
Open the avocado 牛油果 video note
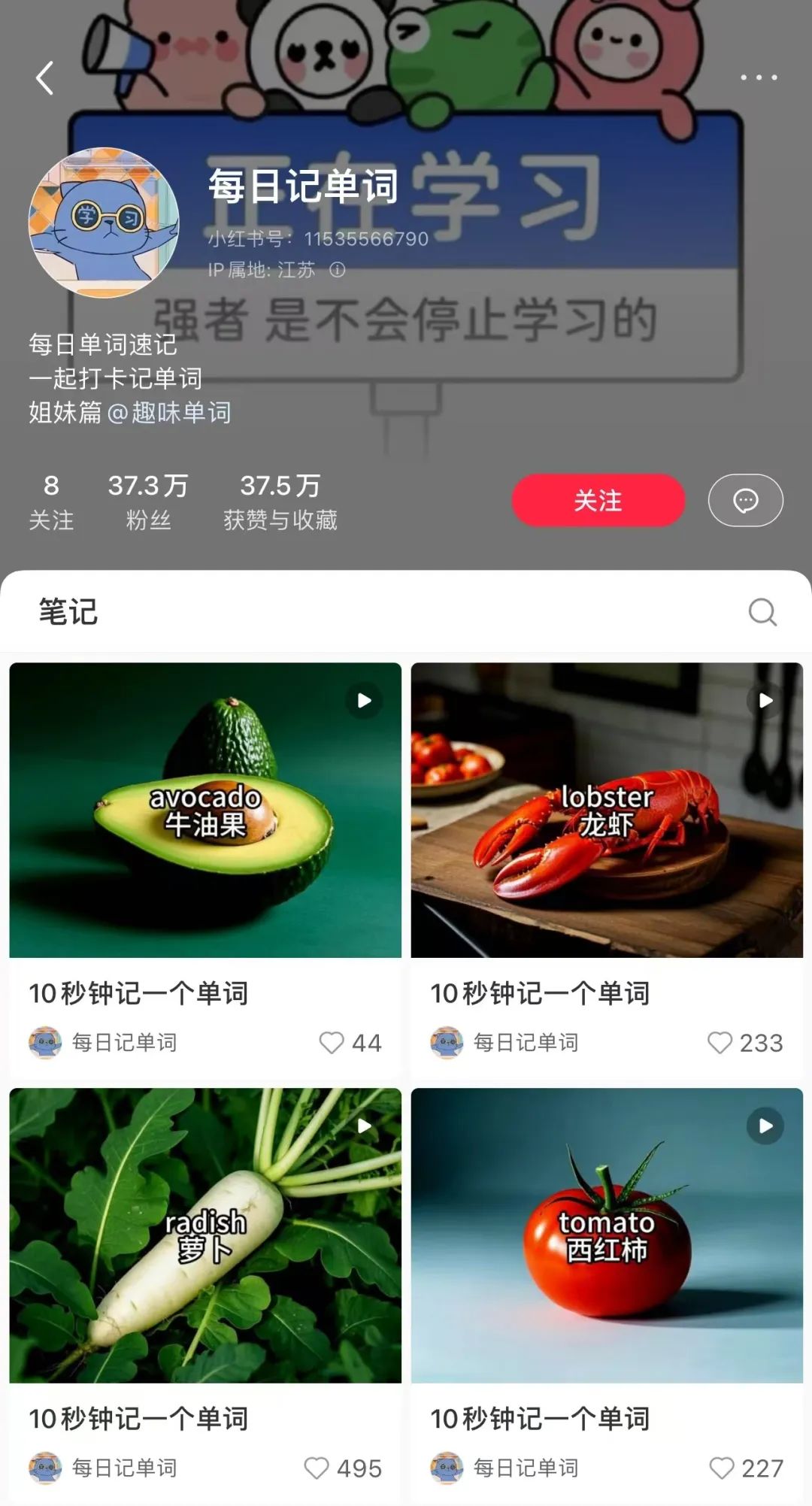coord(205,810)
